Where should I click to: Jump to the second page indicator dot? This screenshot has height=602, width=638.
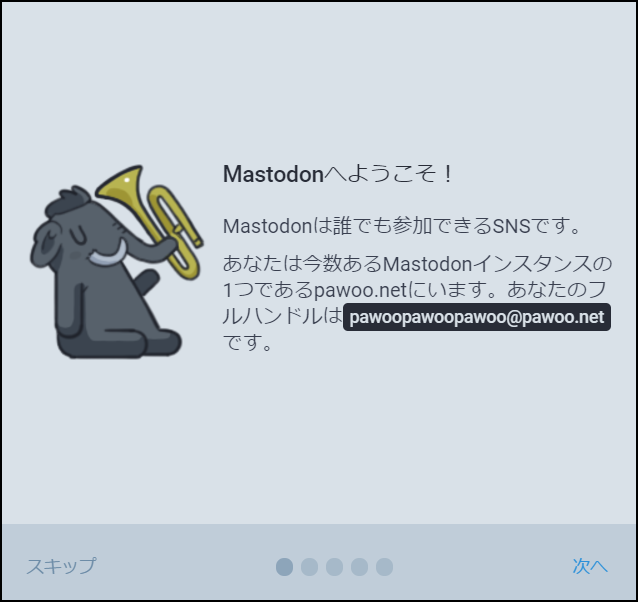[310, 567]
